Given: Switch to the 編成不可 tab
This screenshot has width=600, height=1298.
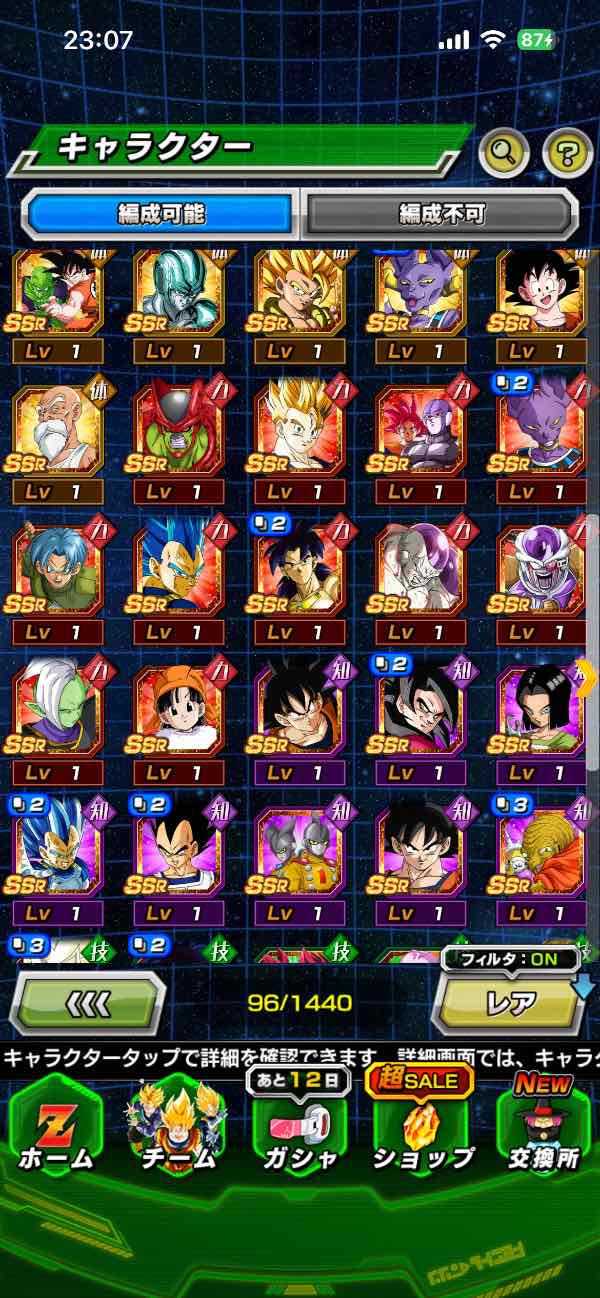Looking at the screenshot, I should [440, 213].
